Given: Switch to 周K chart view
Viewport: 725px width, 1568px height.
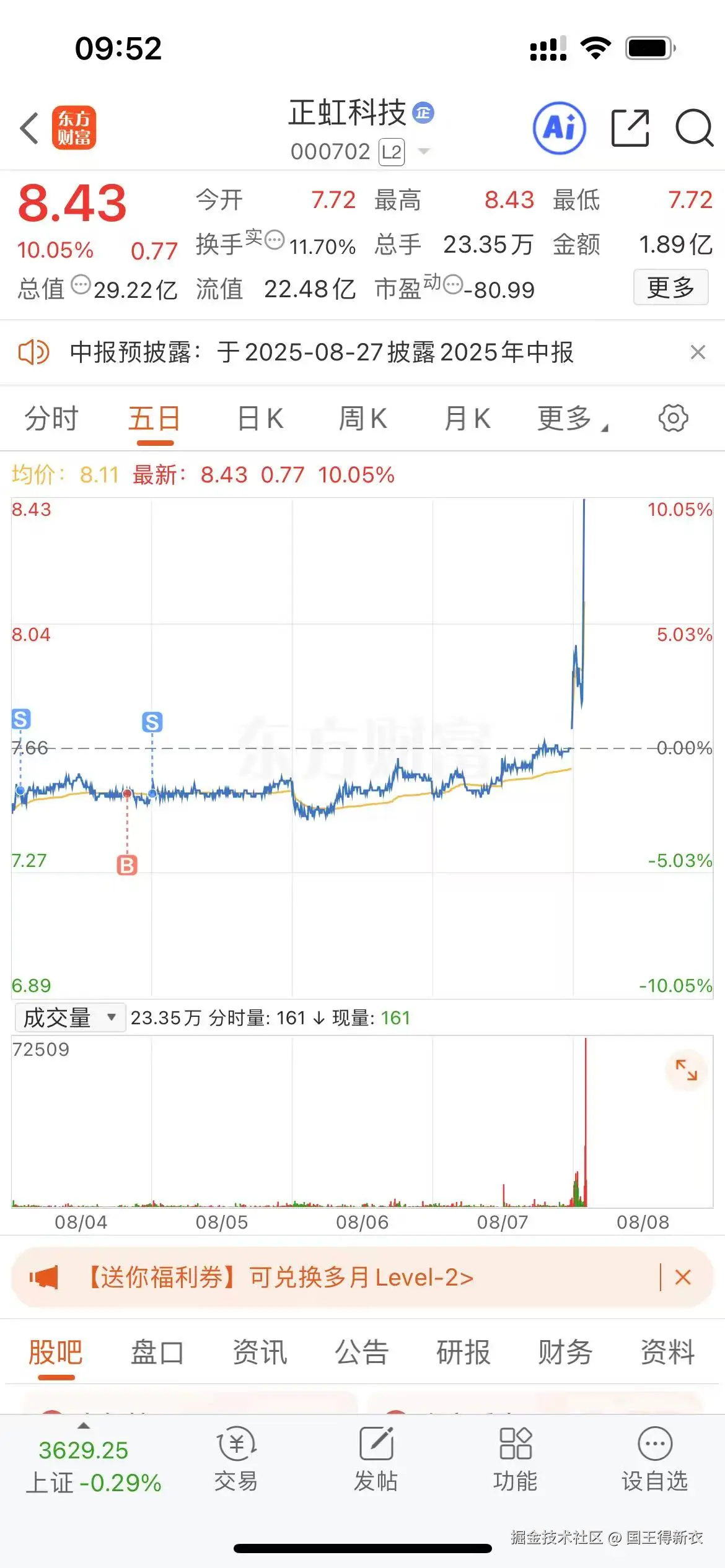Looking at the screenshot, I should [x=363, y=419].
